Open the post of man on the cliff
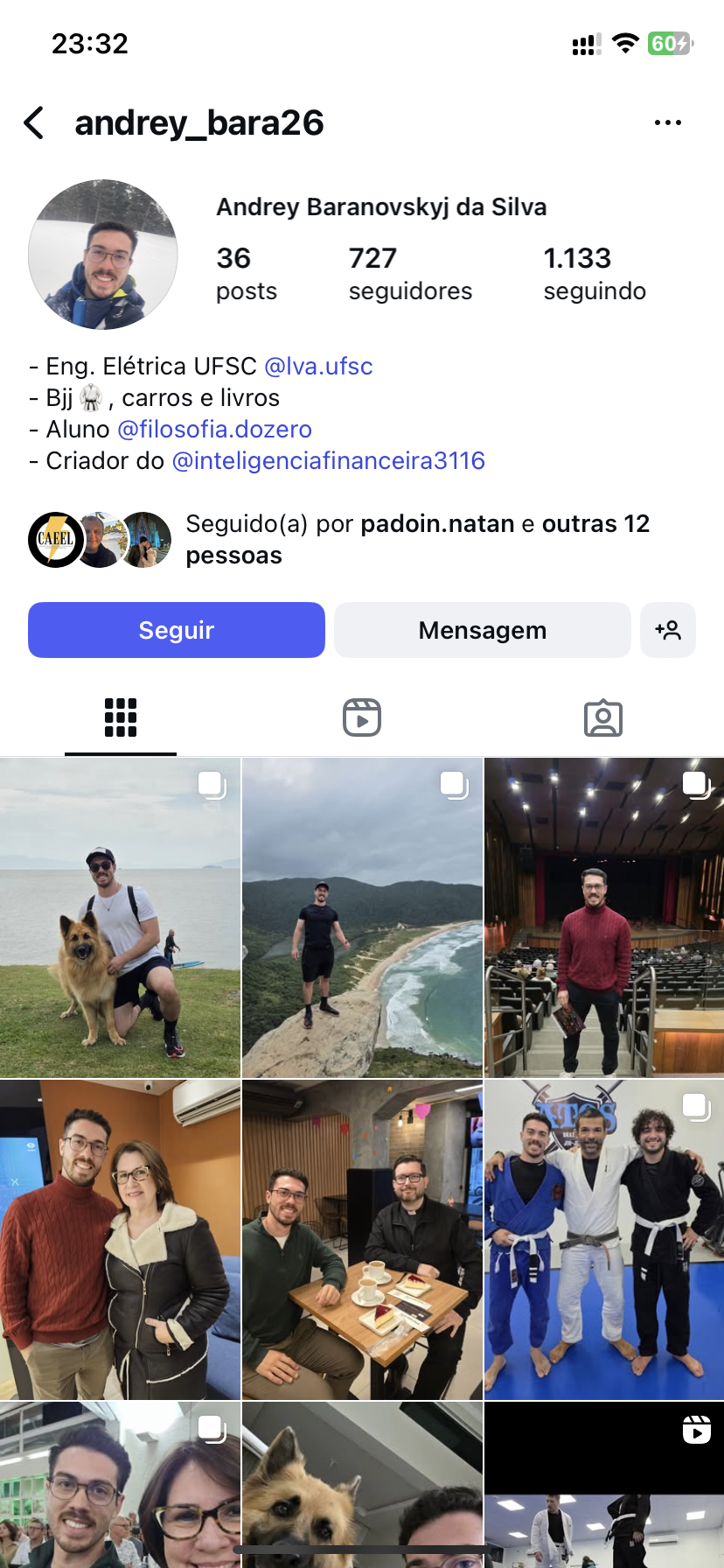This screenshot has height=1568, width=724. [362, 919]
